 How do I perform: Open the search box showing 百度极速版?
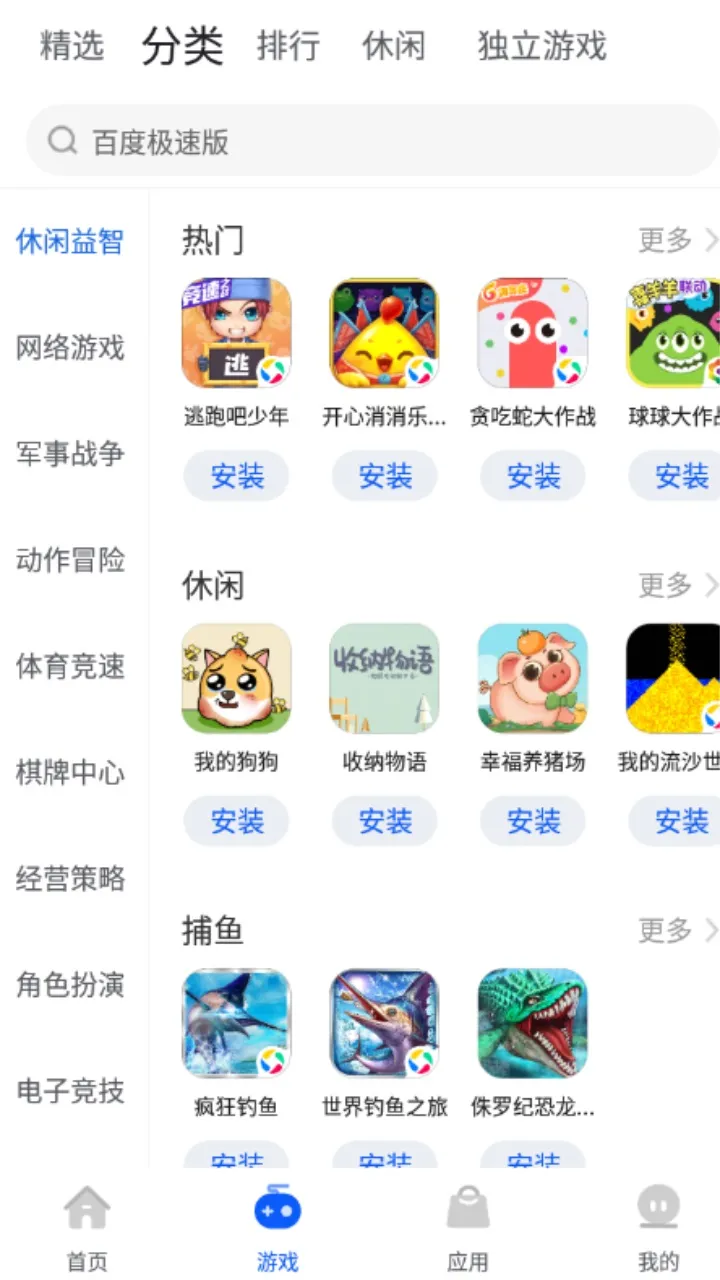tap(370, 141)
